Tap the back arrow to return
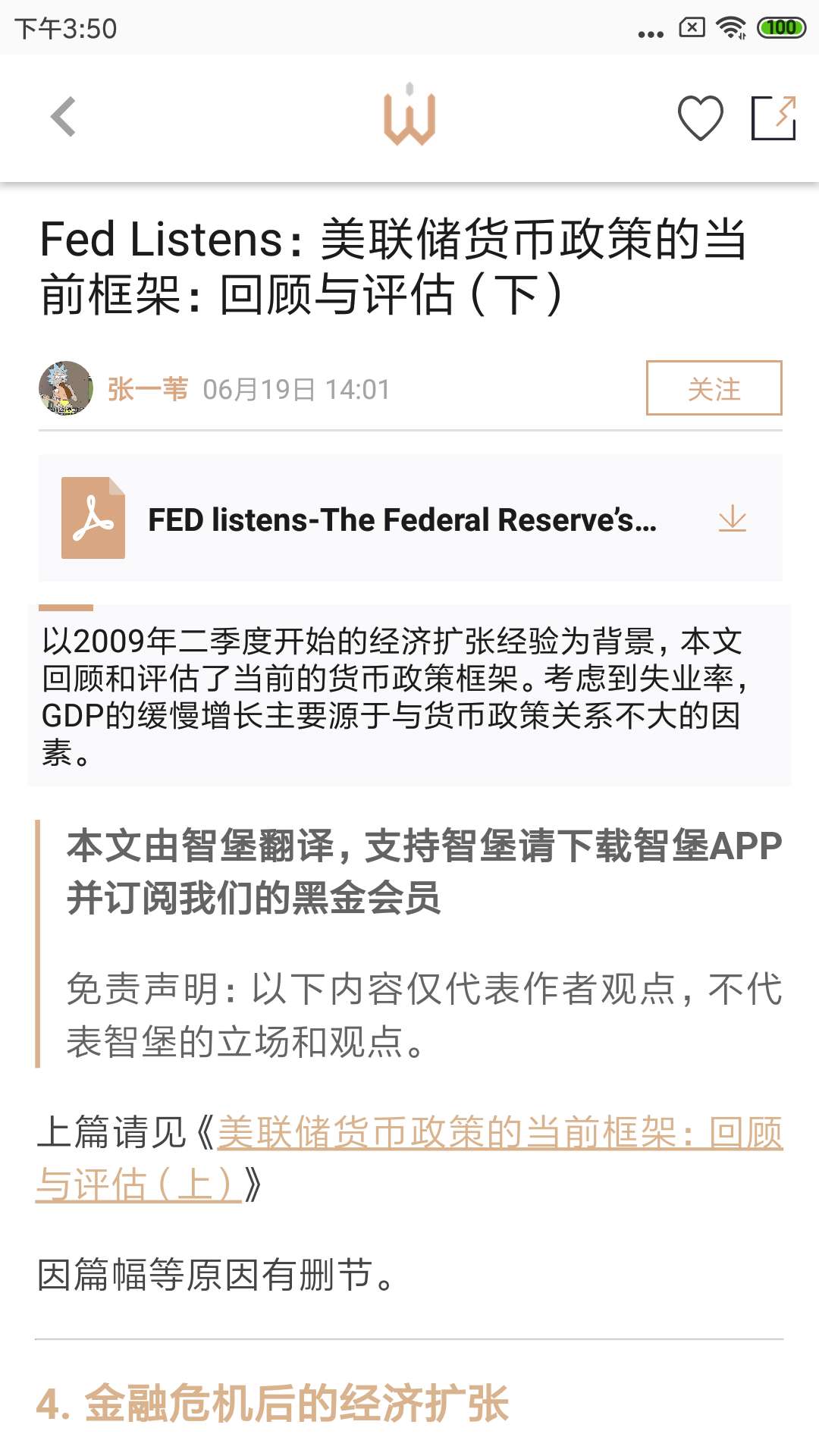The image size is (819, 1456). pyautogui.click(x=64, y=118)
